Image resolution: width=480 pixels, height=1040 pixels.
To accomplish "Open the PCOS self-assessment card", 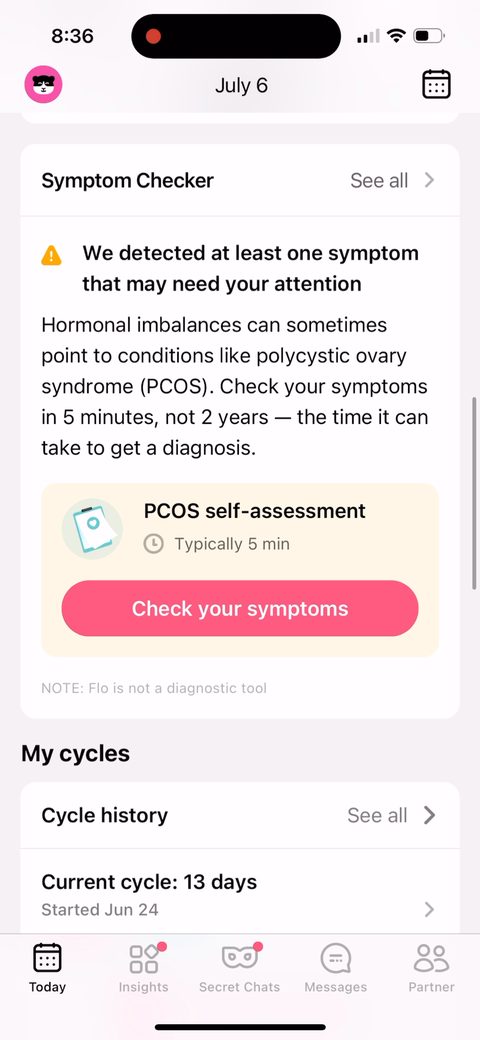I will pyautogui.click(x=240, y=570).
